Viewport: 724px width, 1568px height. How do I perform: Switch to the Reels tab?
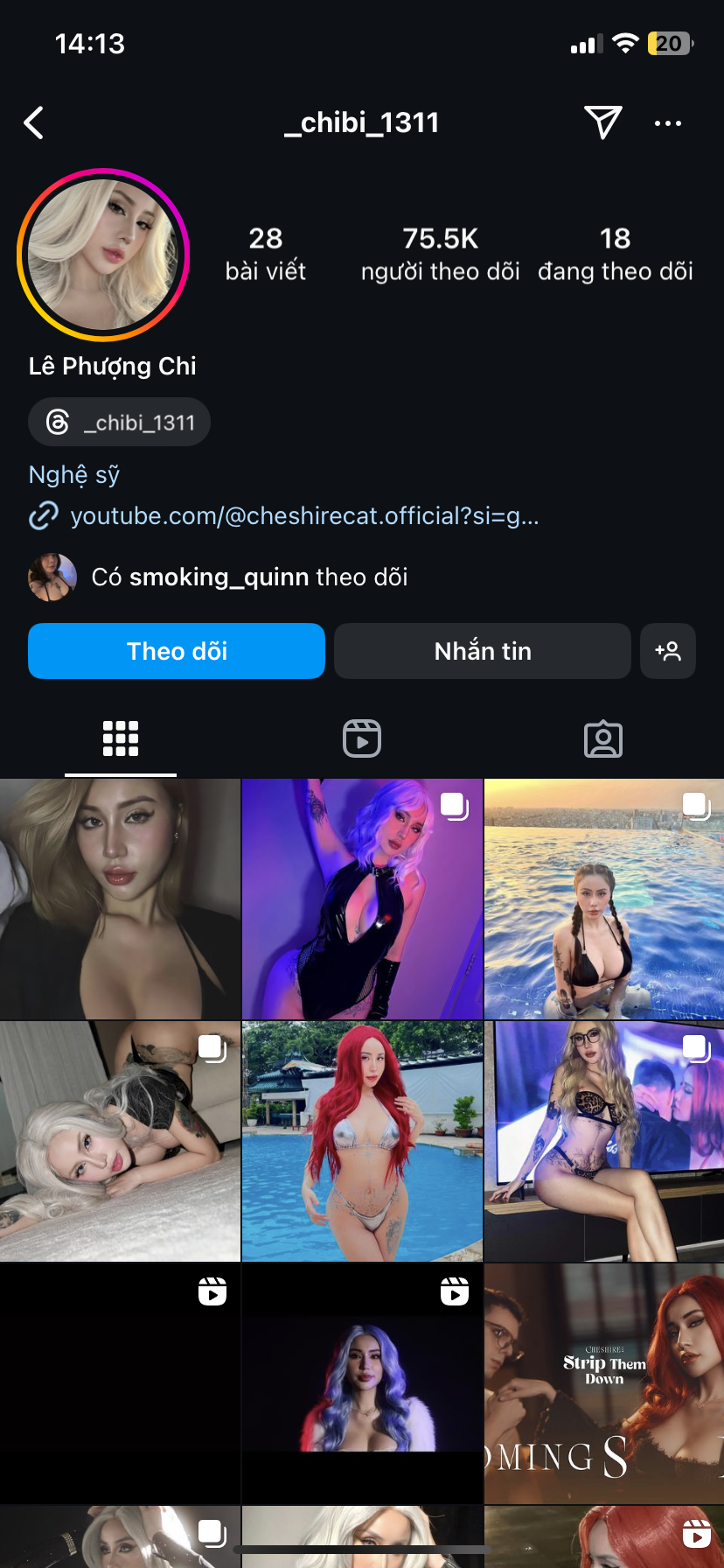click(x=362, y=738)
